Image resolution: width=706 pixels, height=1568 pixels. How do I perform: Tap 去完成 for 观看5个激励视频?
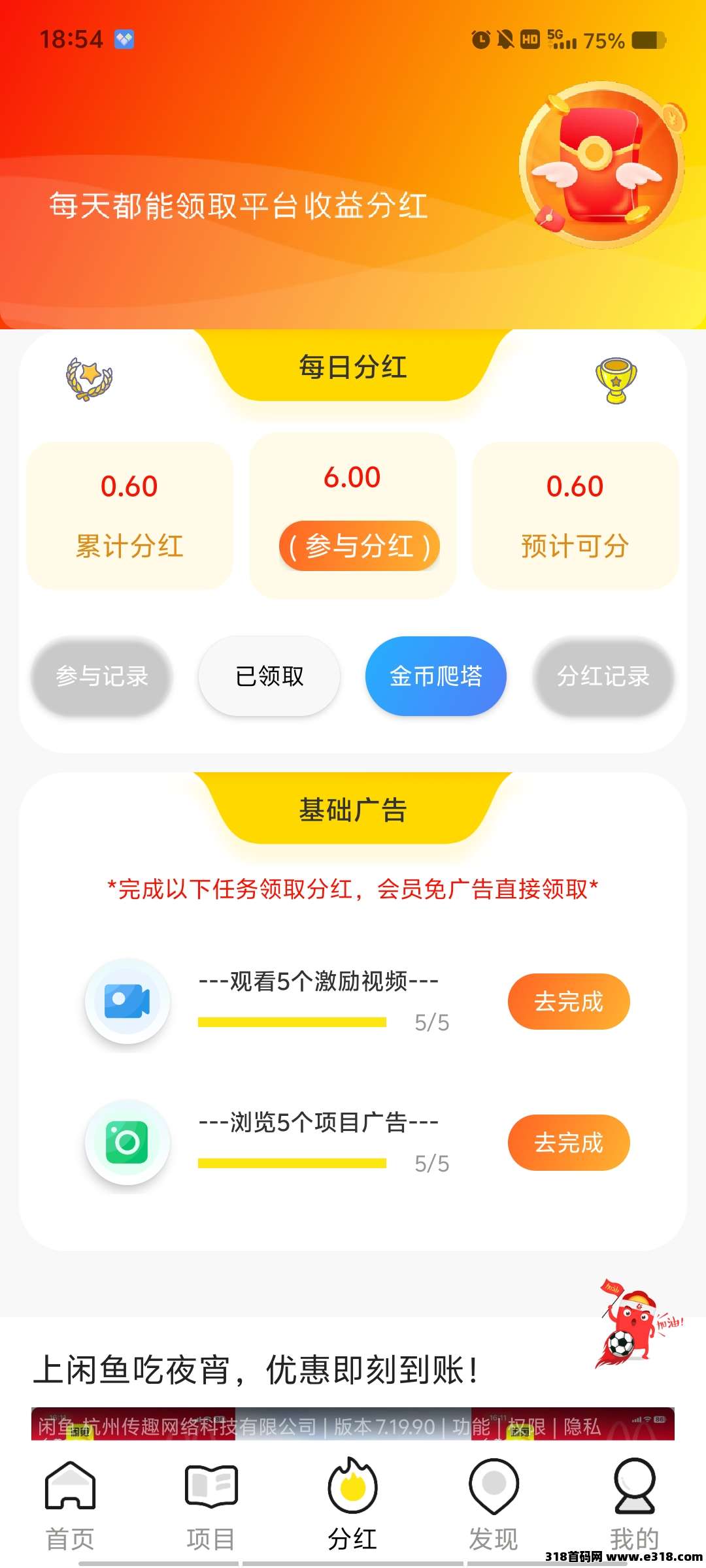coord(569,1002)
